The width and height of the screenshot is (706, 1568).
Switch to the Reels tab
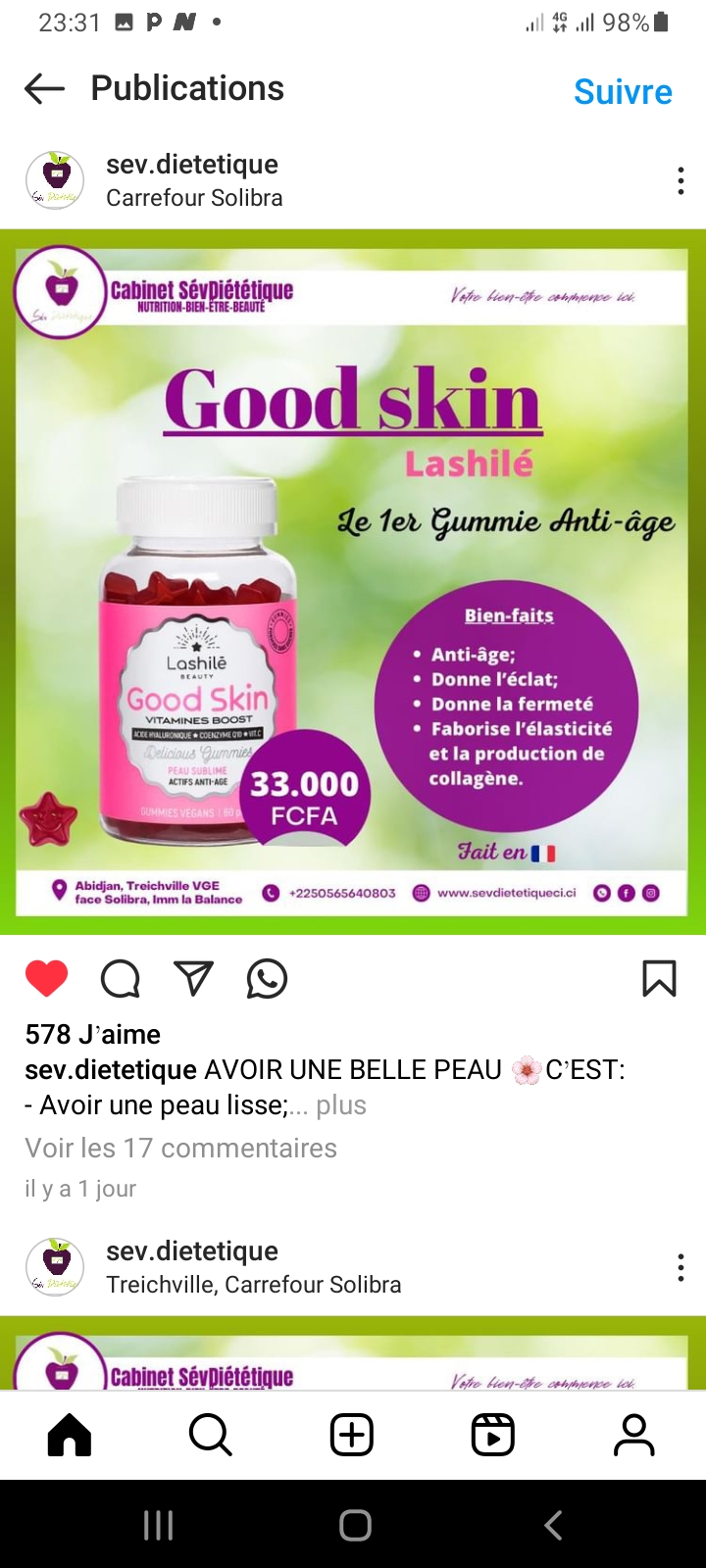493,1435
